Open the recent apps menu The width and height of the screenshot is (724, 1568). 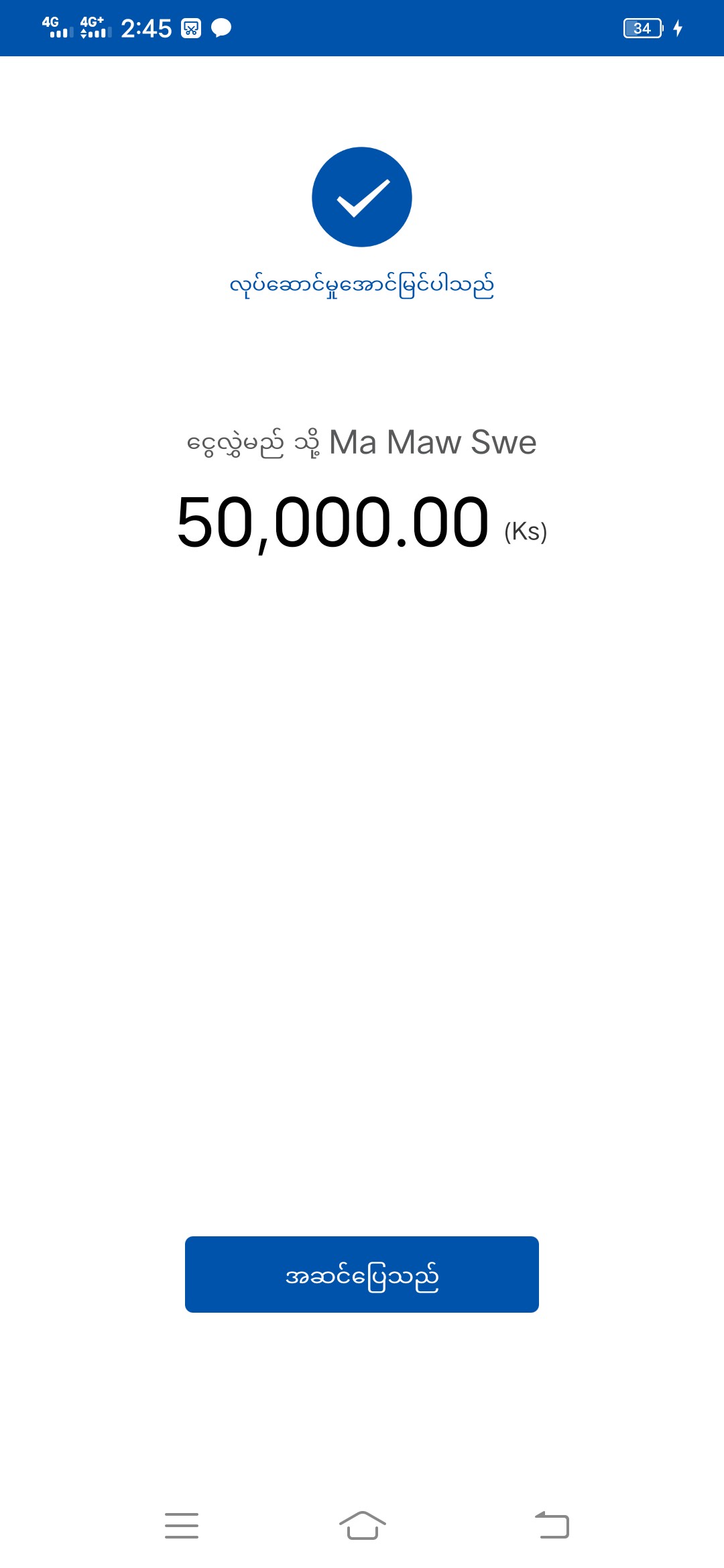click(x=182, y=1526)
